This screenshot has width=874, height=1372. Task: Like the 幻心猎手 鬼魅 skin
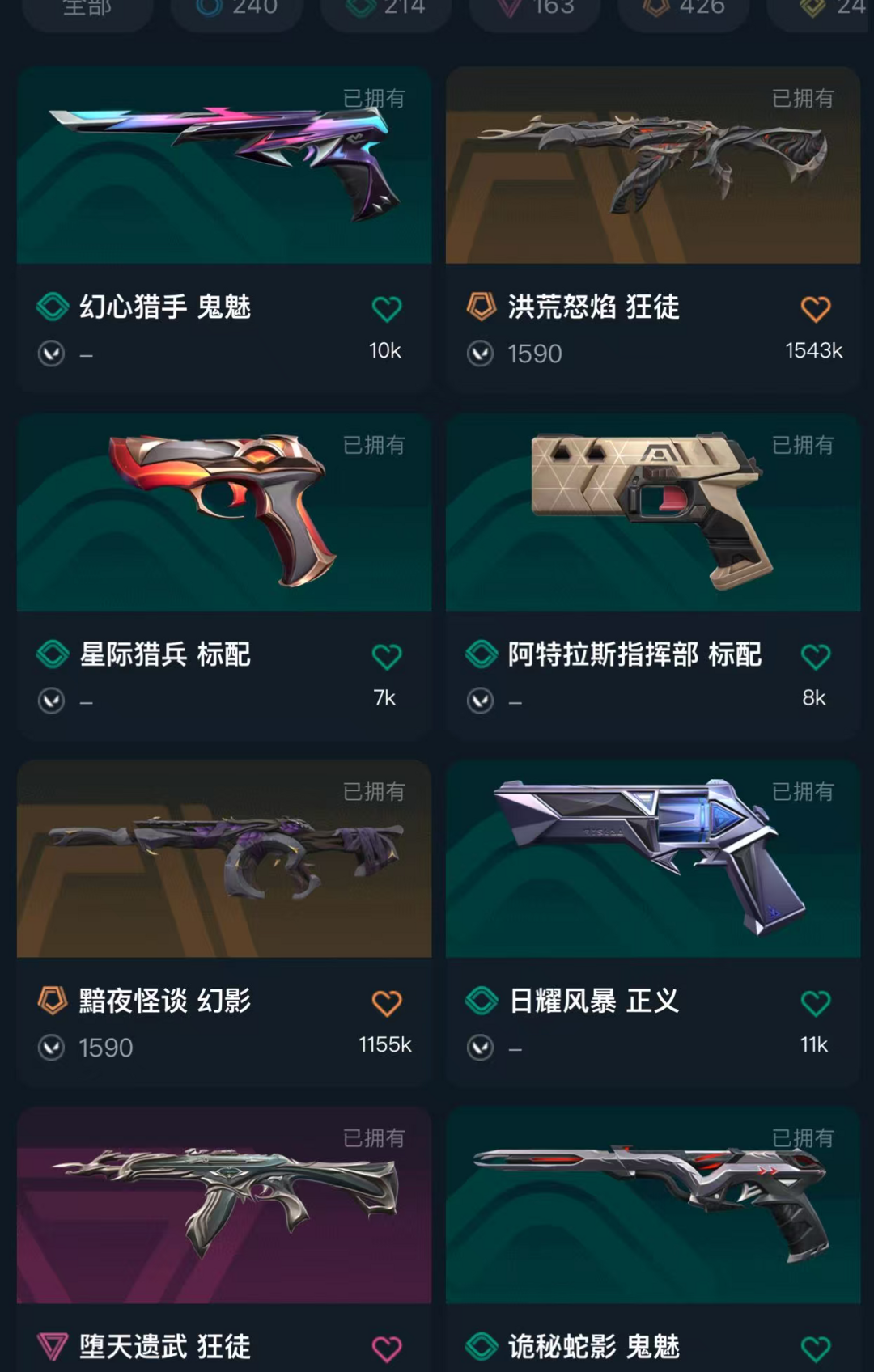(x=387, y=309)
